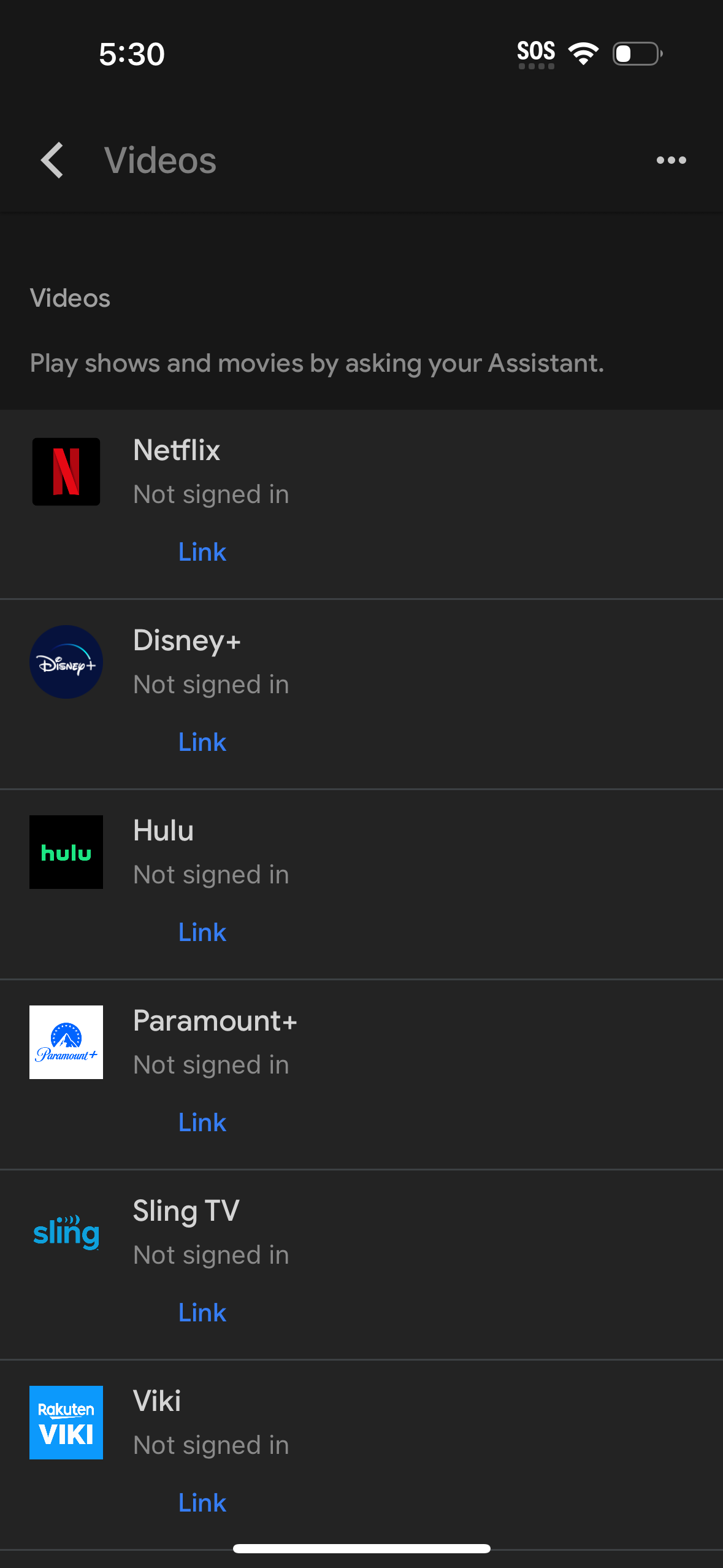
Task: Link your Hulu account
Action: tap(202, 932)
